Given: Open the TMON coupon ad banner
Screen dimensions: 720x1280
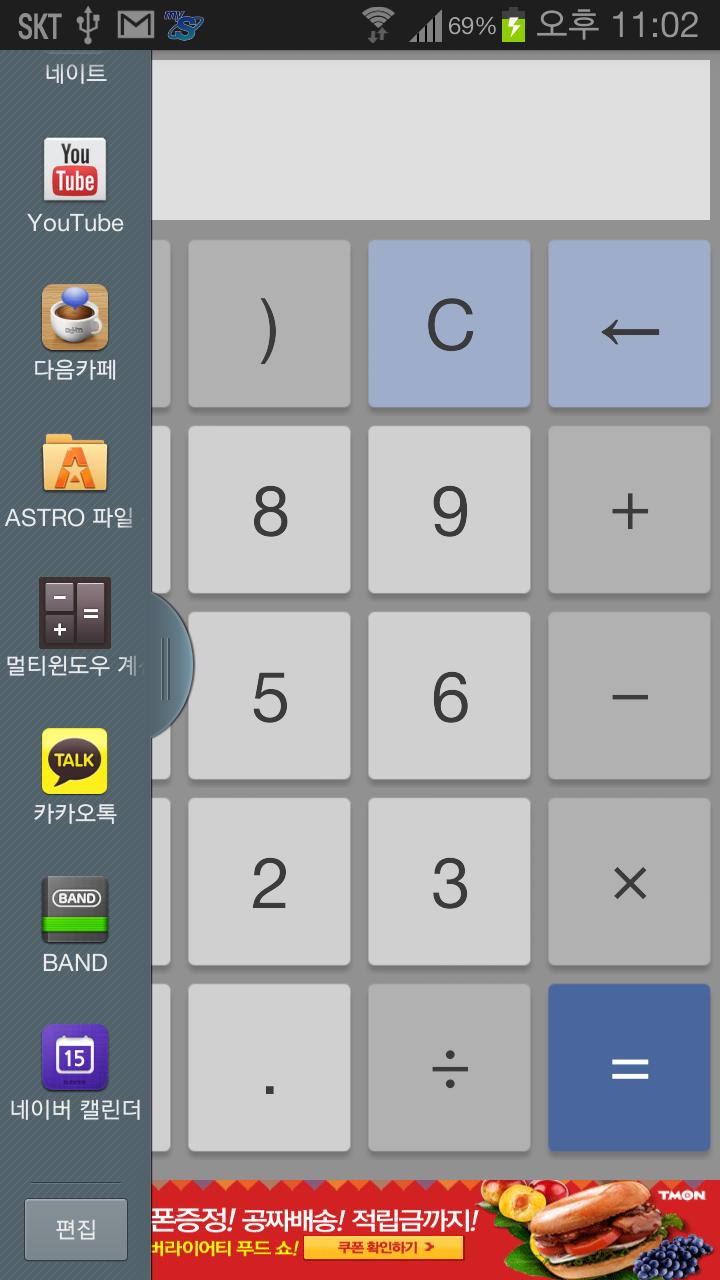Looking at the screenshot, I should (436, 1230).
